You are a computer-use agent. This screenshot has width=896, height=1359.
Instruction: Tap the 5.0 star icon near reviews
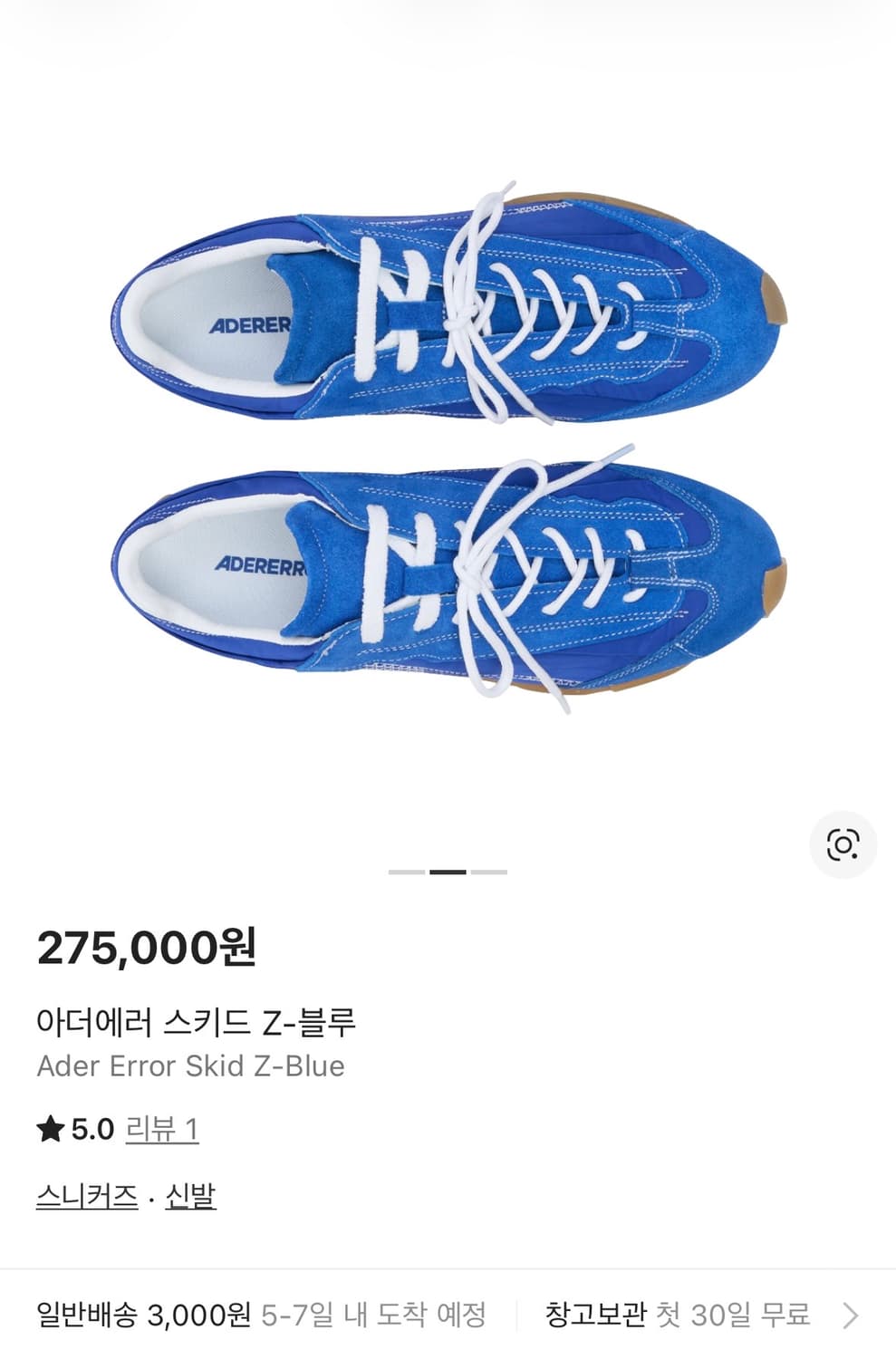[x=51, y=1129]
